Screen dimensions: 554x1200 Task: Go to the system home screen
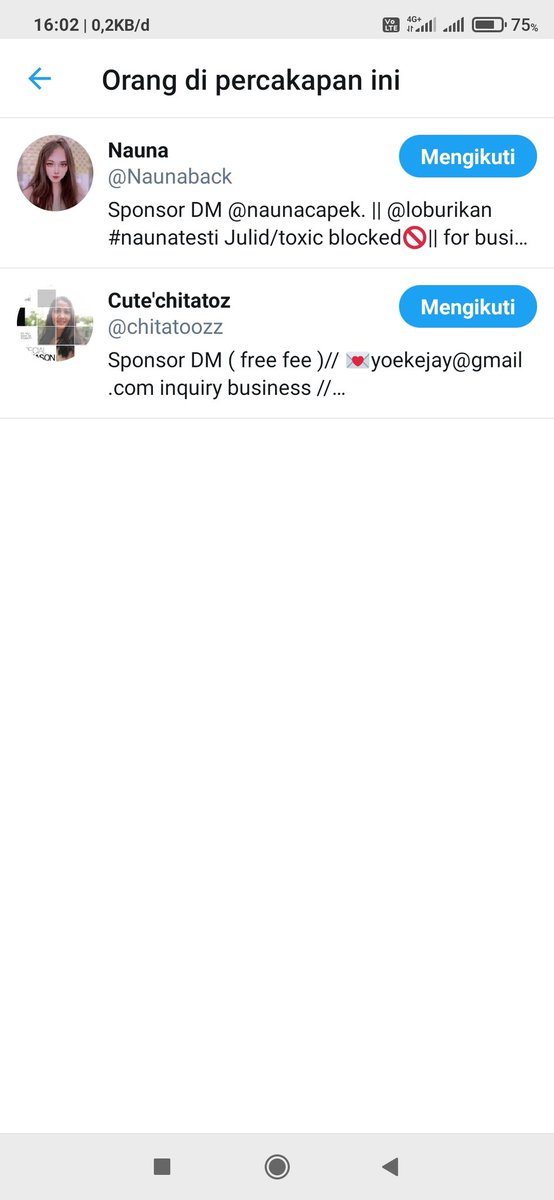point(277,1166)
